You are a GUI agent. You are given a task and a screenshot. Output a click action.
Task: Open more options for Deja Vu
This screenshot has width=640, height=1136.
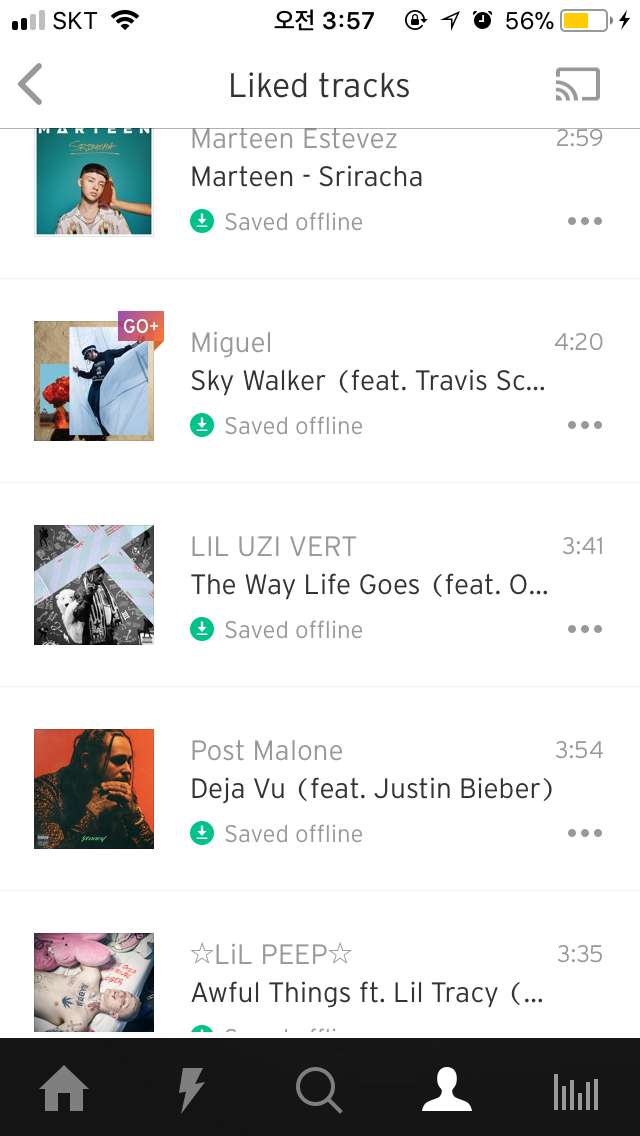click(584, 833)
